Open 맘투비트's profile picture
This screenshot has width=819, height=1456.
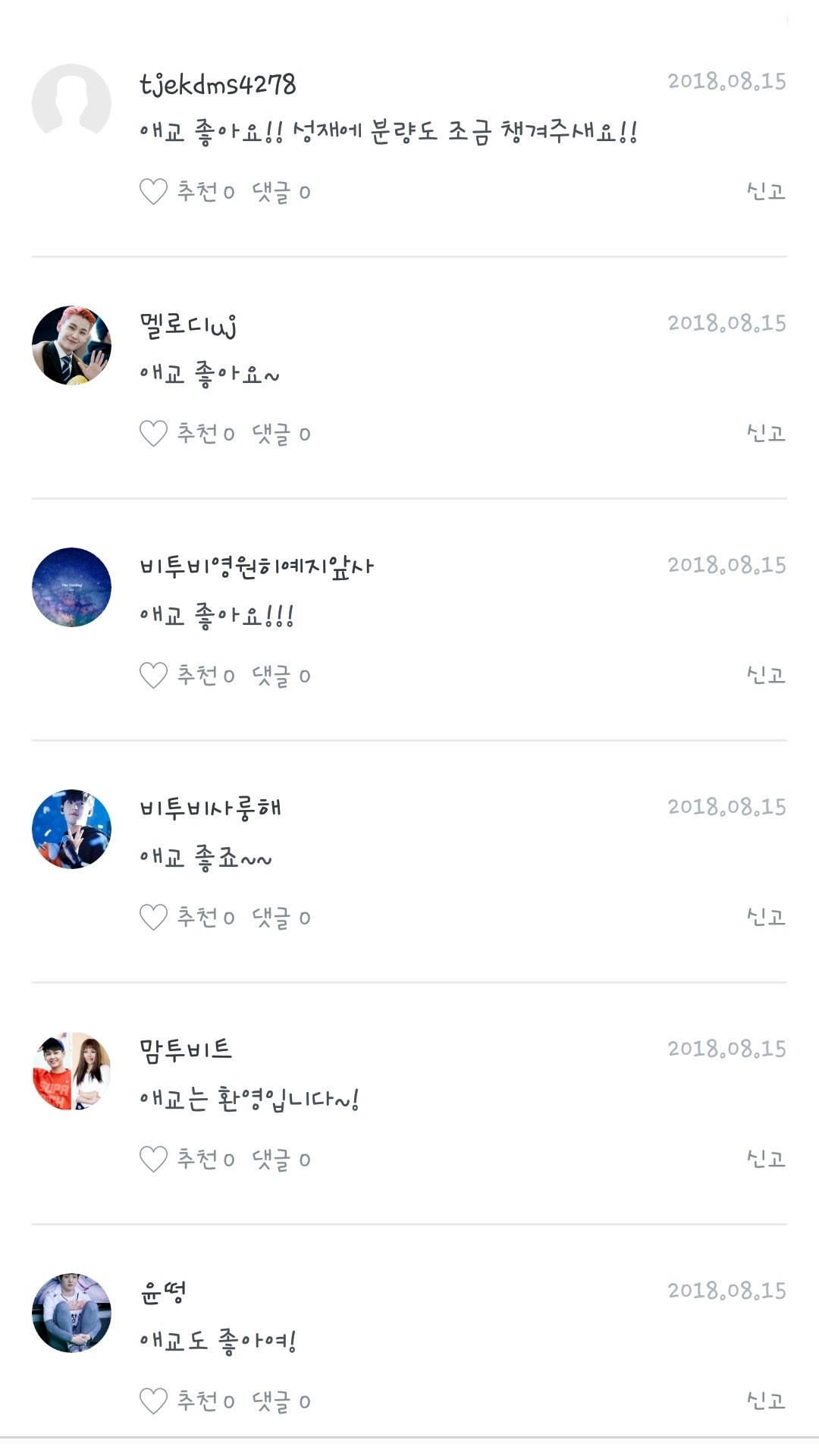tap(71, 1071)
